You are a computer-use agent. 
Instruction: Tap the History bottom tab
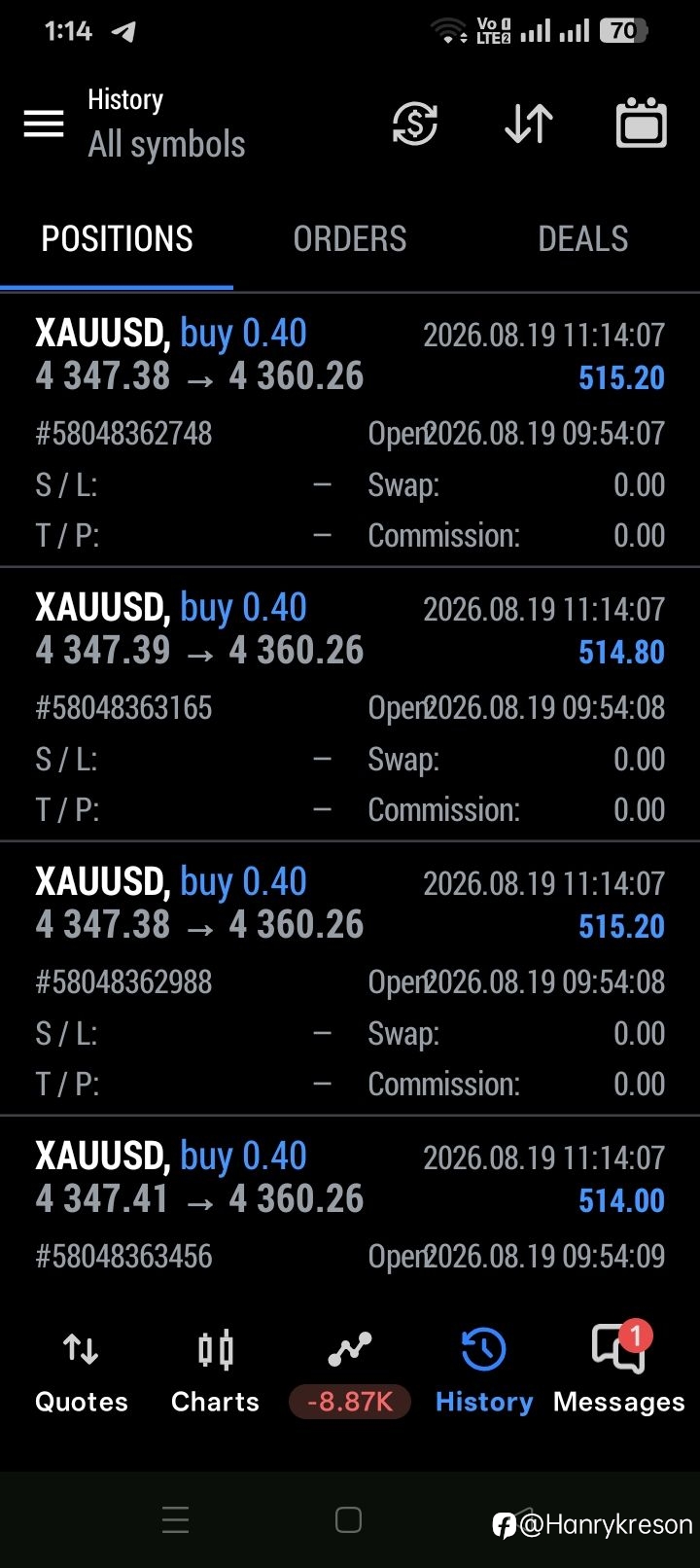pos(484,1372)
